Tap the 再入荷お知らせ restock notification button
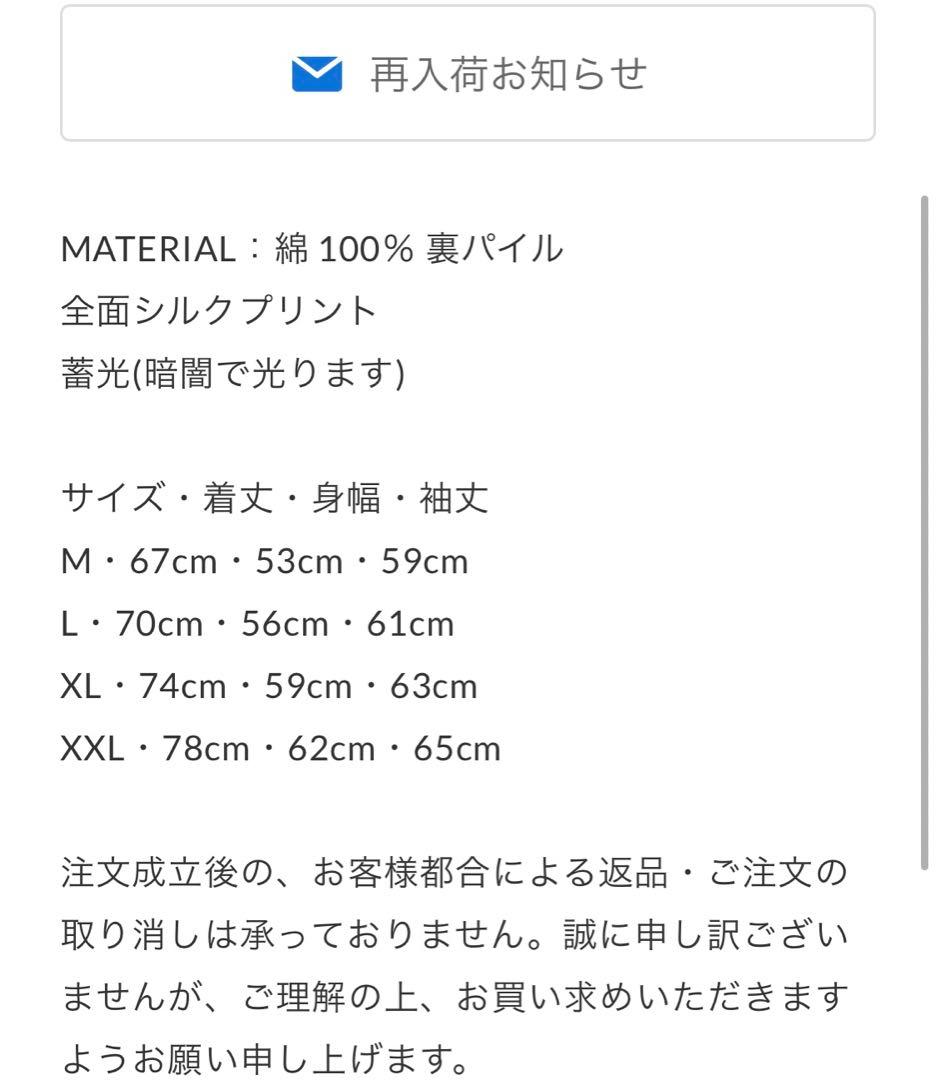937x1080 pixels. tap(468, 74)
